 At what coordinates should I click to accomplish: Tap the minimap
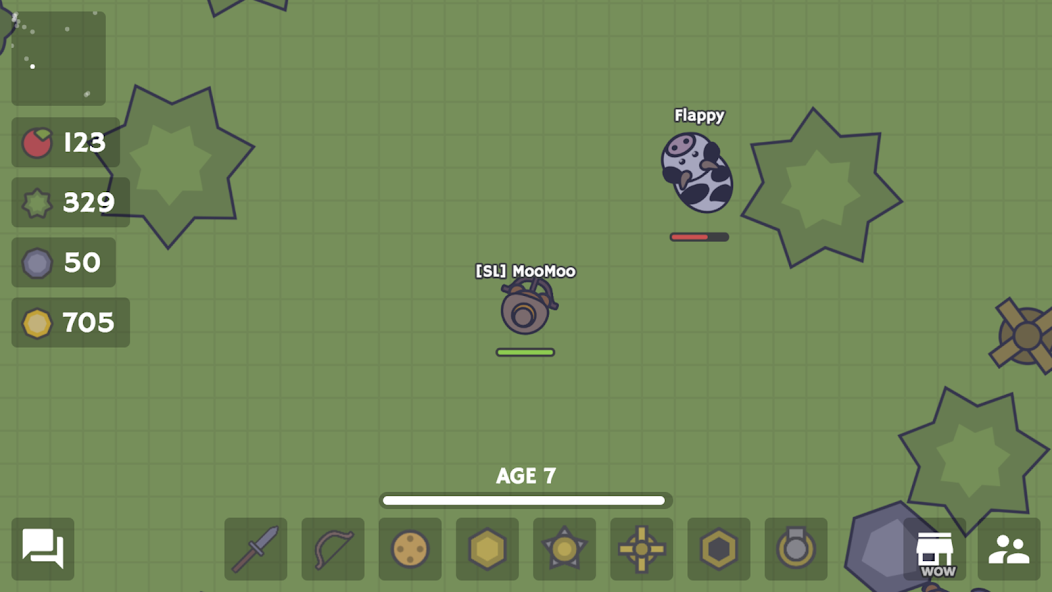(x=58, y=58)
